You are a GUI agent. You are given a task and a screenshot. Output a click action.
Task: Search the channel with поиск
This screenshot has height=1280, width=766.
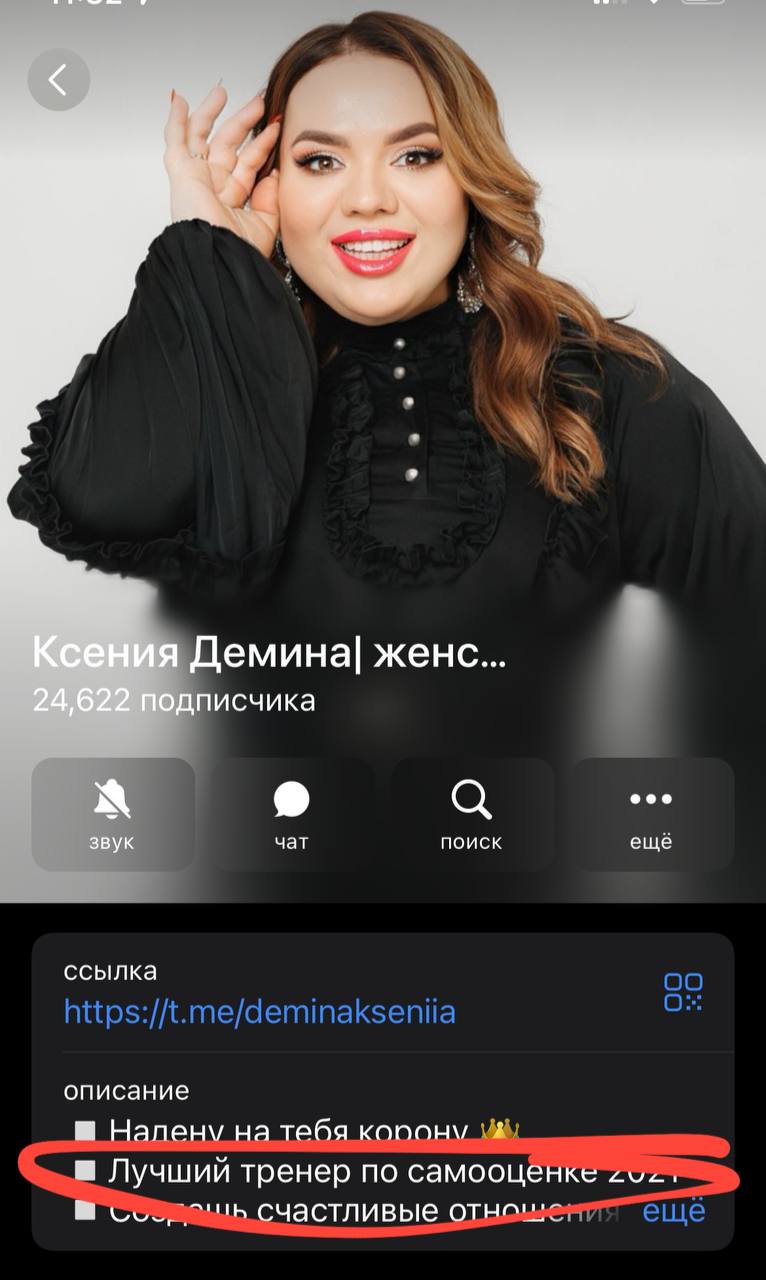[x=471, y=813]
